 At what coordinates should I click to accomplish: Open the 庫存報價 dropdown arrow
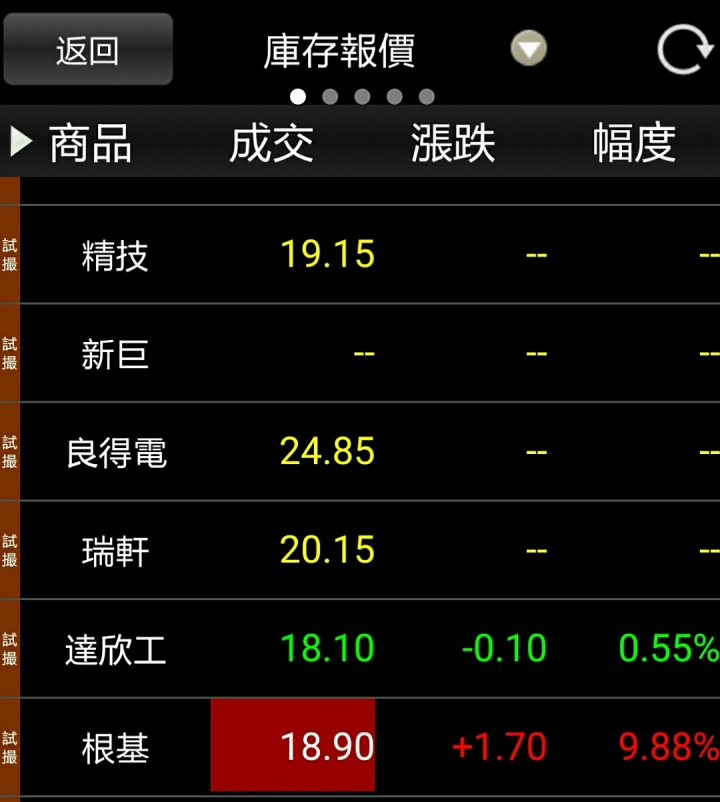click(x=528, y=49)
